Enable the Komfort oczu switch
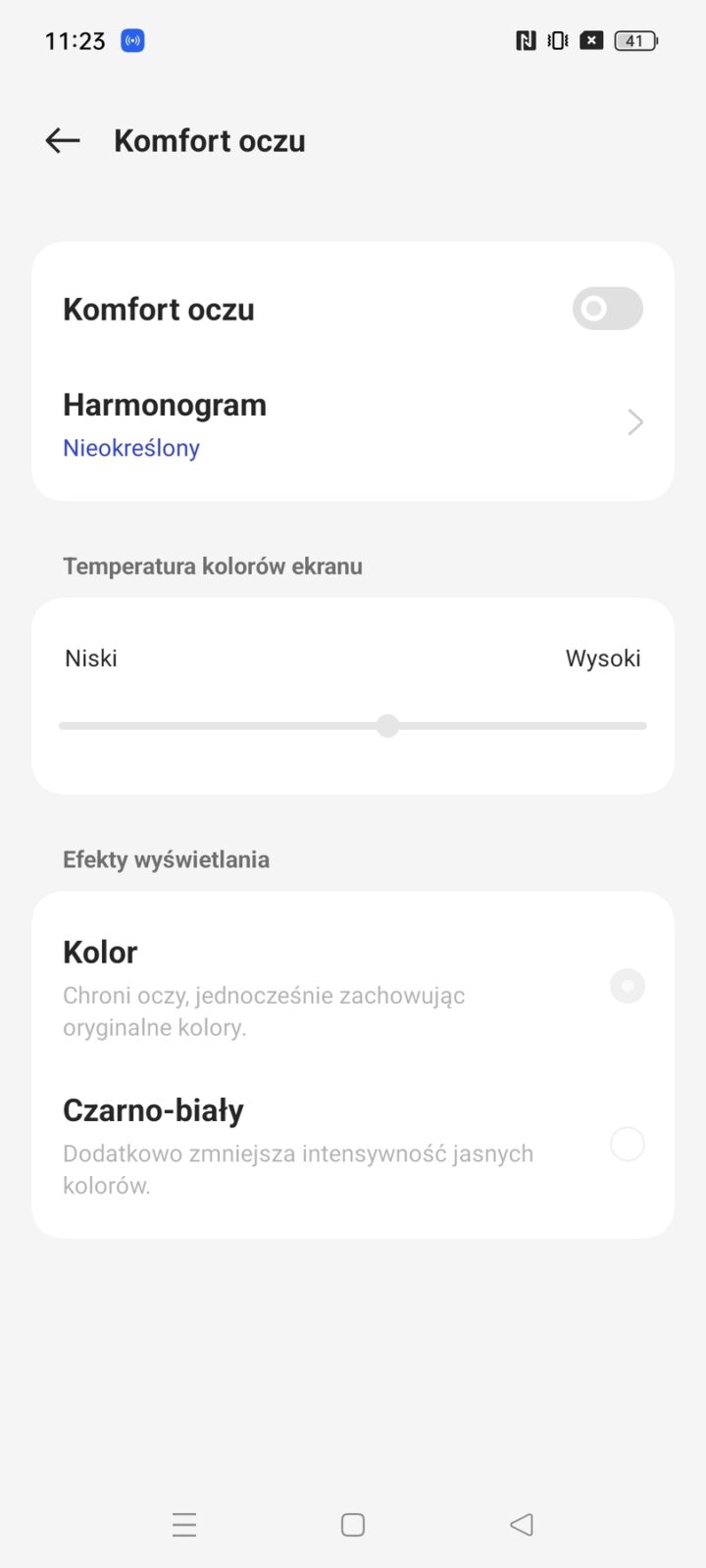The width and height of the screenshot is (706, 1568). pyautogui.click(x=607, y=309)
